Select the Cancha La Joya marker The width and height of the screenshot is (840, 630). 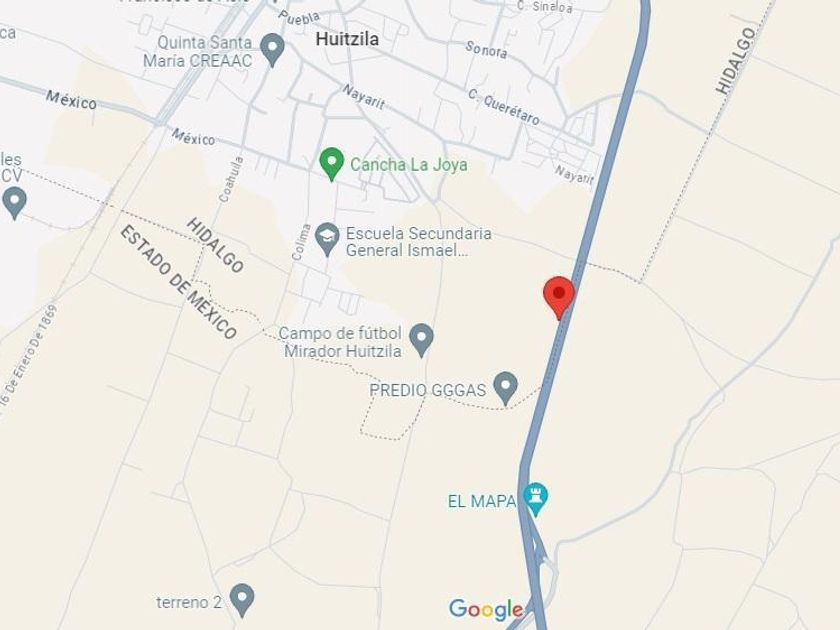[x=331, y=164]
